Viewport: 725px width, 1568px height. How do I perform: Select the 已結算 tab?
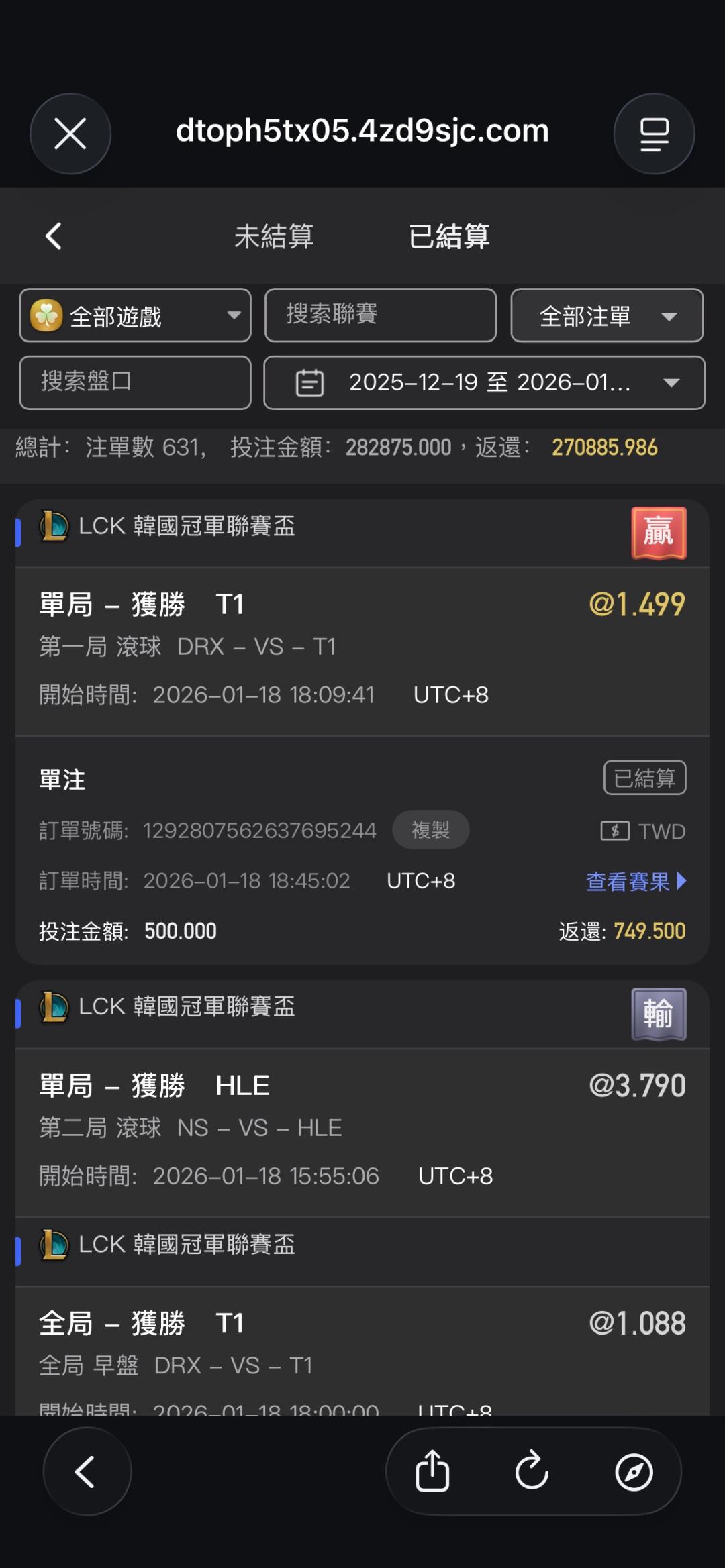tap(449, 236)
